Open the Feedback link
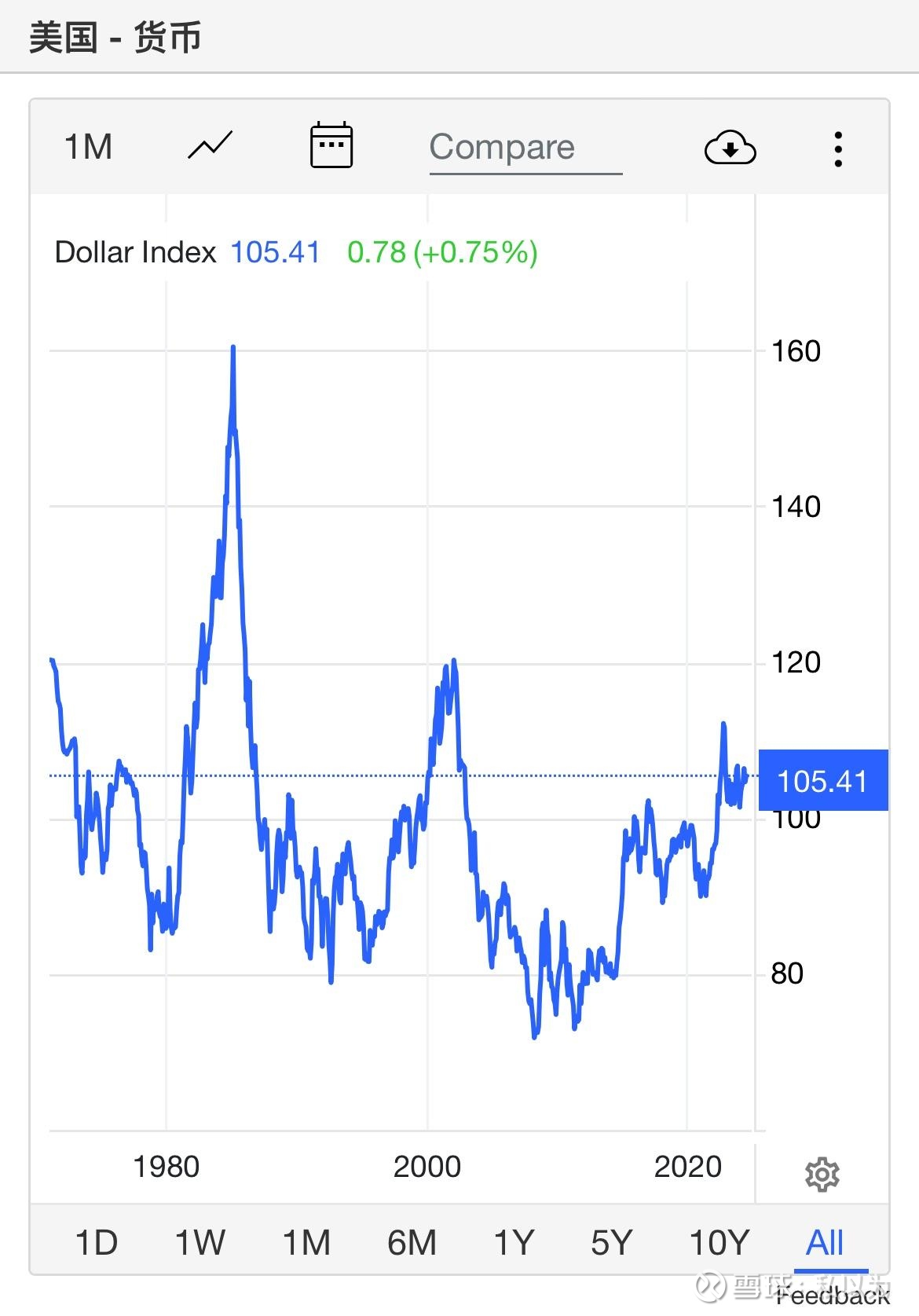 tap(833, 1295)
